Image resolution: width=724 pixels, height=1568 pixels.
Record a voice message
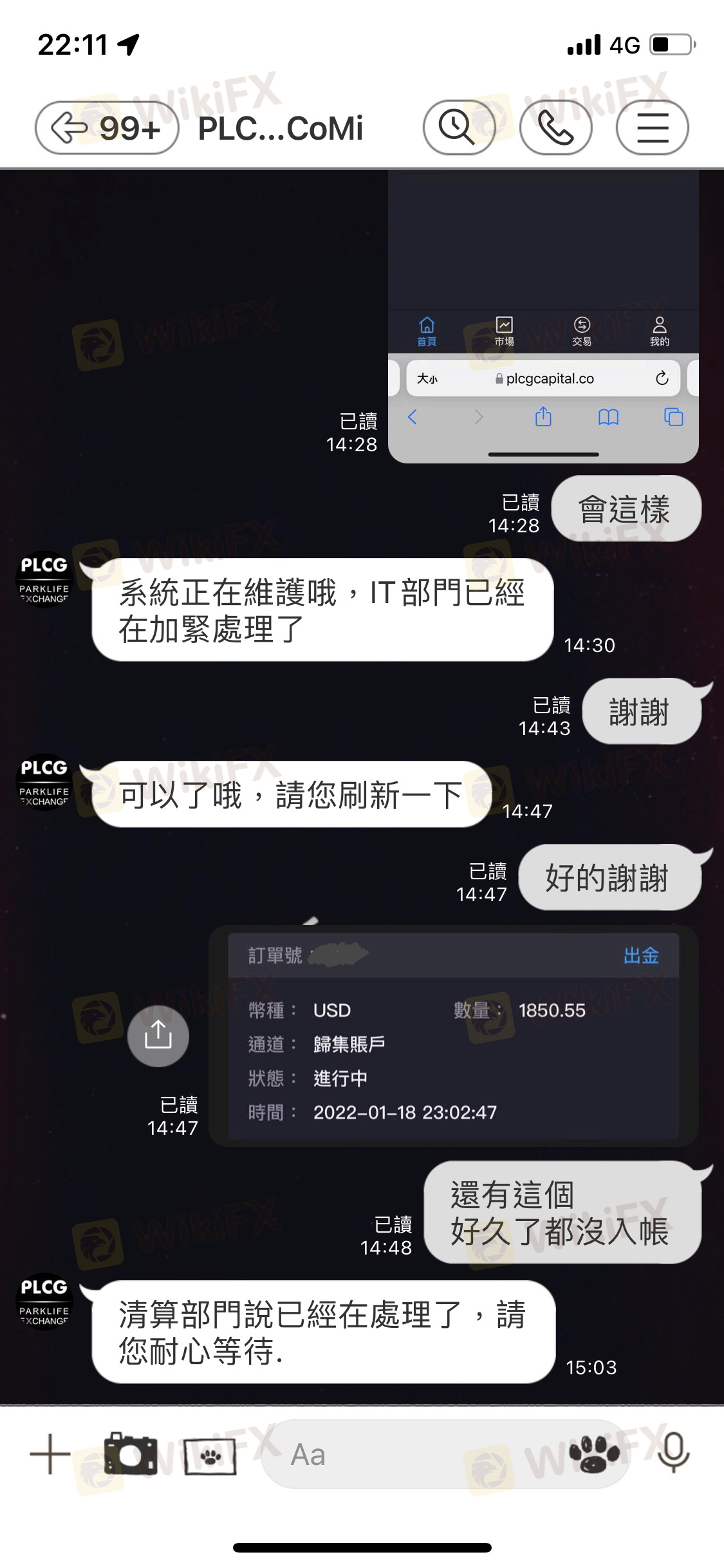click(x=673, y=1454)
